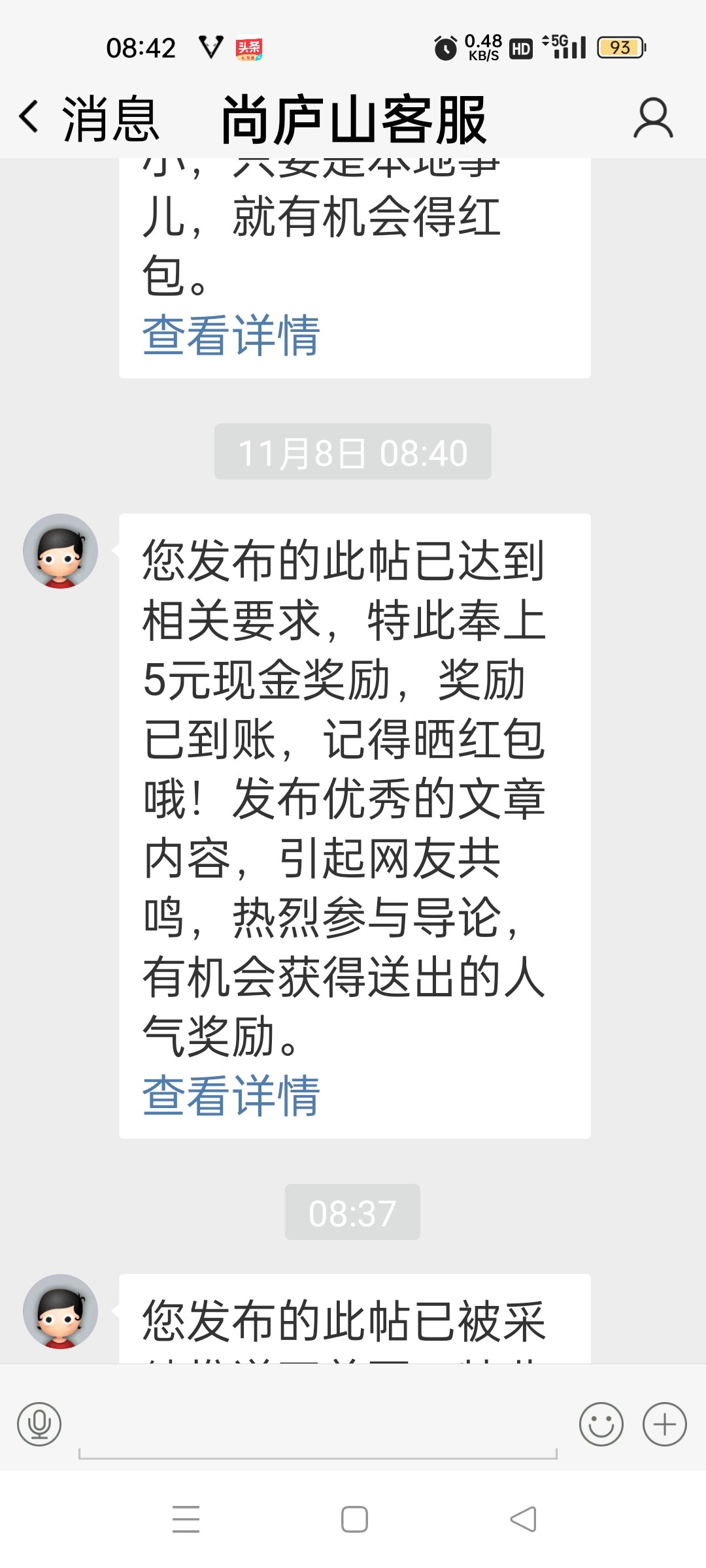The height and width of the screenshot is (1568, 706).
Task: Open the contact profile icon
Action: point(652,119)
